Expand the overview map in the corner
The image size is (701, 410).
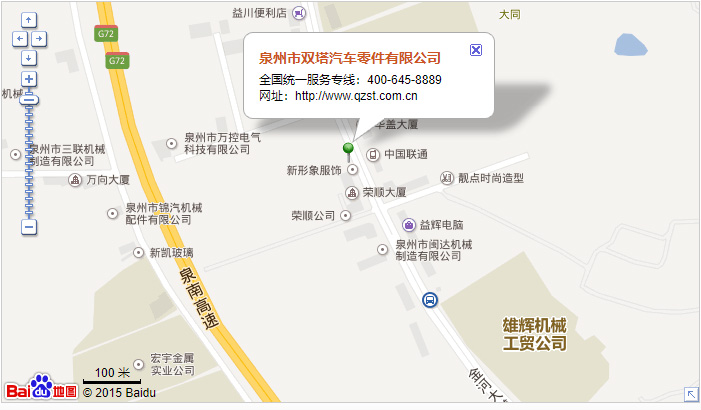(x=691, y=394)
